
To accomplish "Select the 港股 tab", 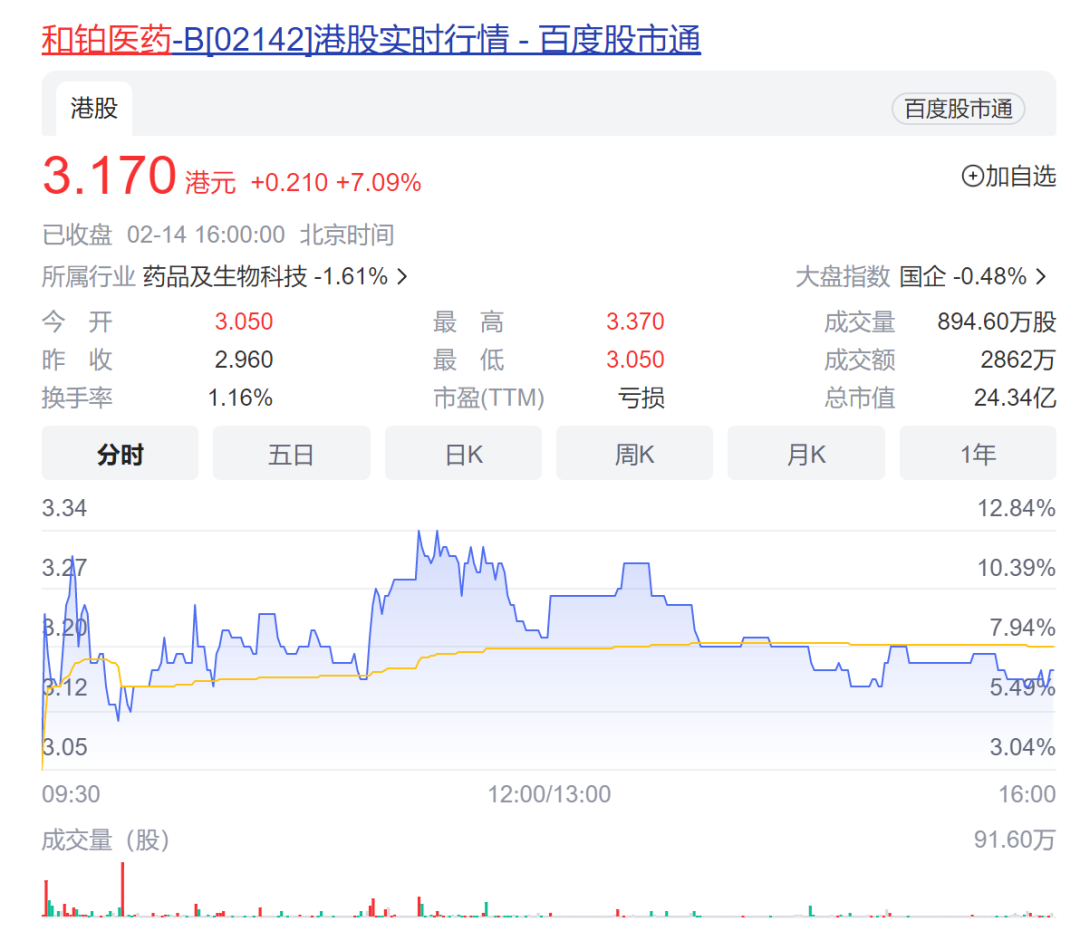I will coord(94,108).
